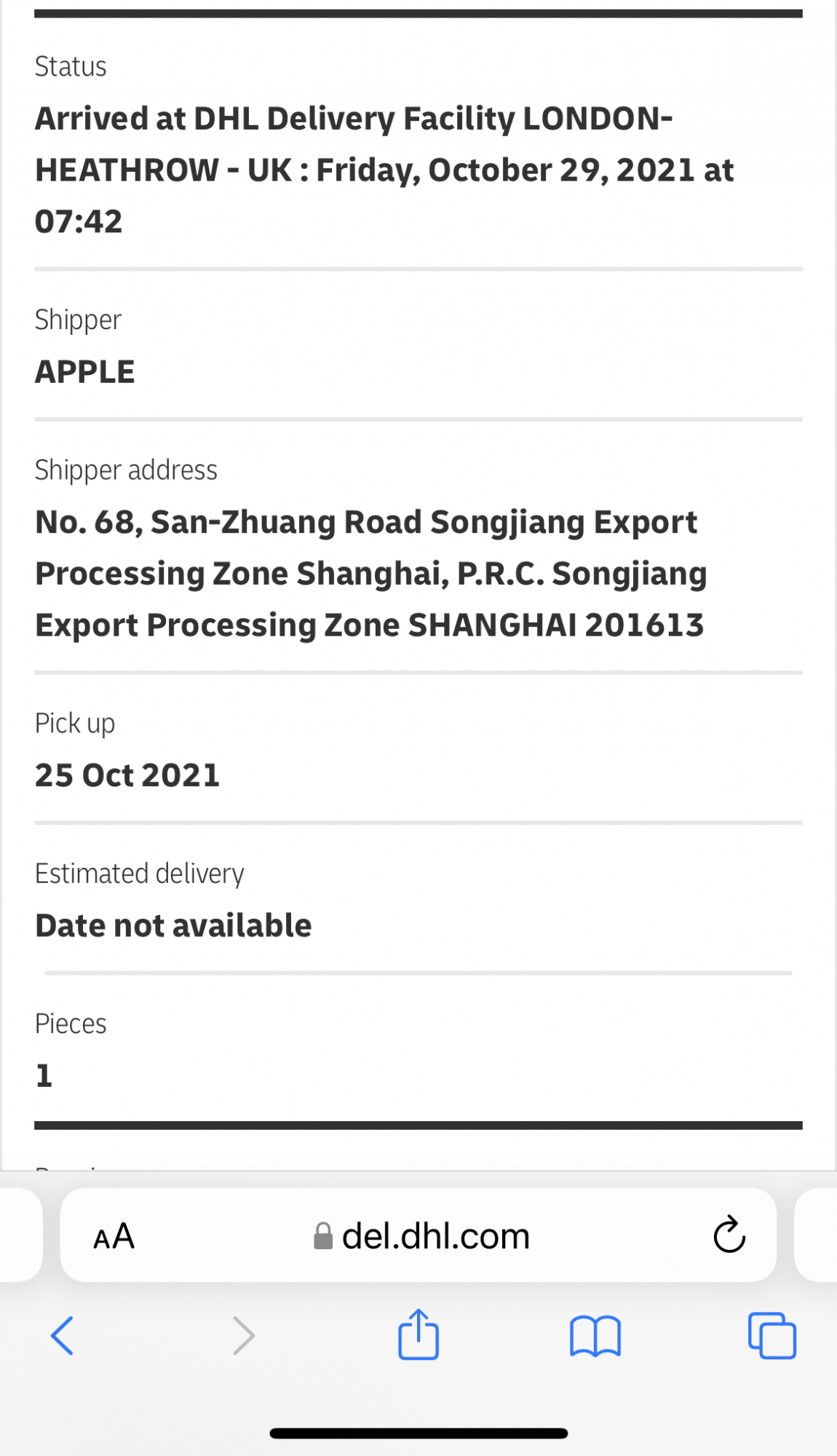Image resolution: width=837 pixels, height=1456 pixels.
Task: Show all open Safari tabs
Action: (x=771, y=1336)
